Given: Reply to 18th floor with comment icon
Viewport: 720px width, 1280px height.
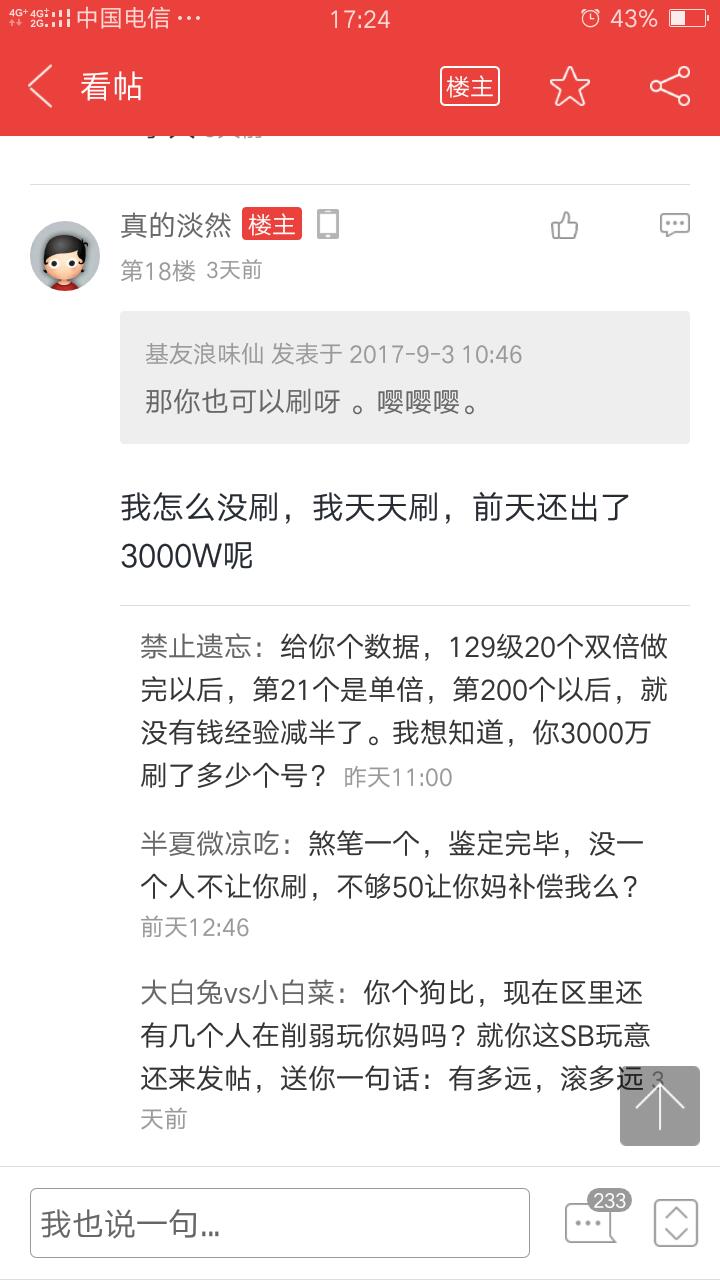Looking at the screenshot, I should [x=674, y=225].
